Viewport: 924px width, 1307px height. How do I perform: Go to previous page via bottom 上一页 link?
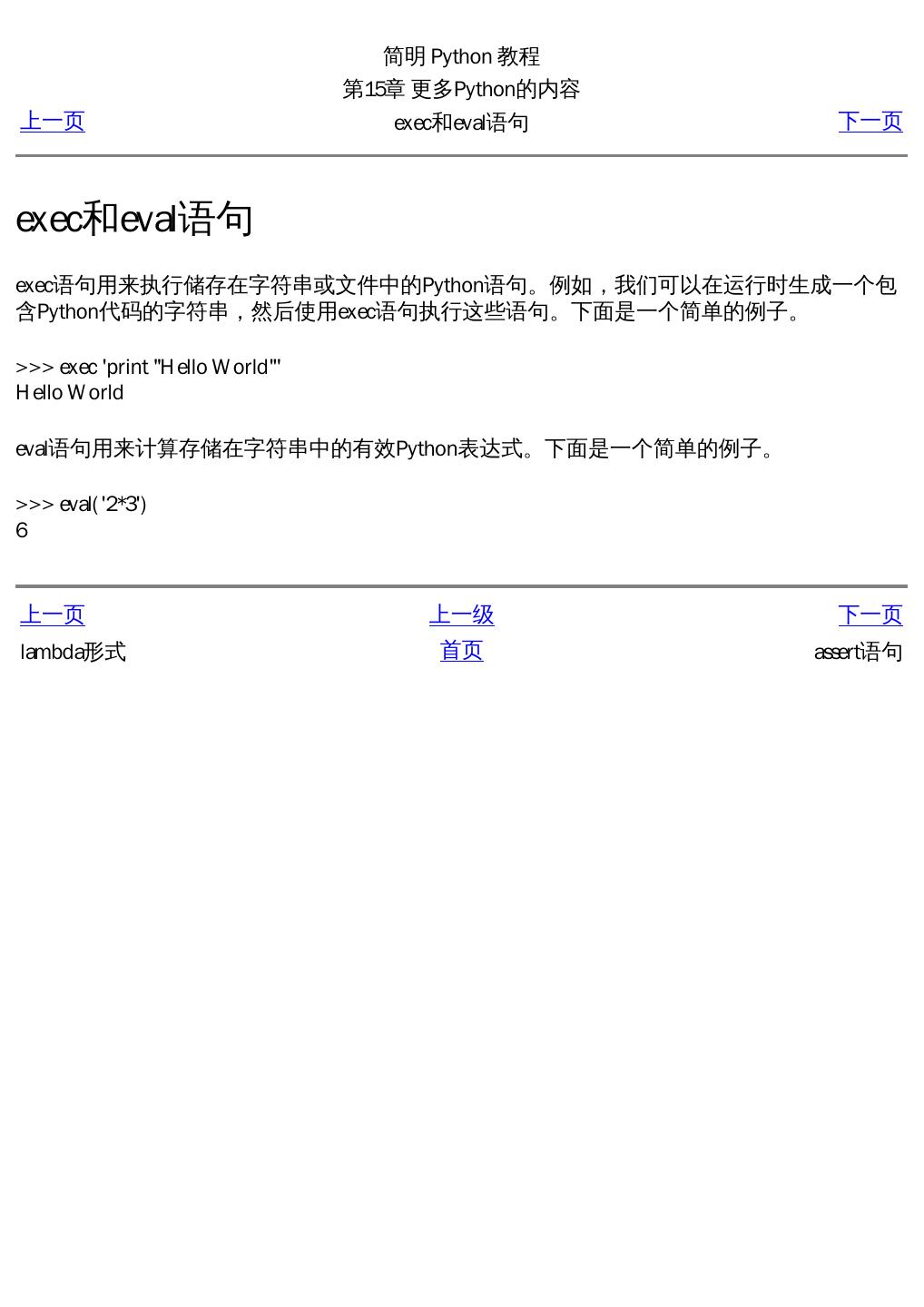[52, 615]
